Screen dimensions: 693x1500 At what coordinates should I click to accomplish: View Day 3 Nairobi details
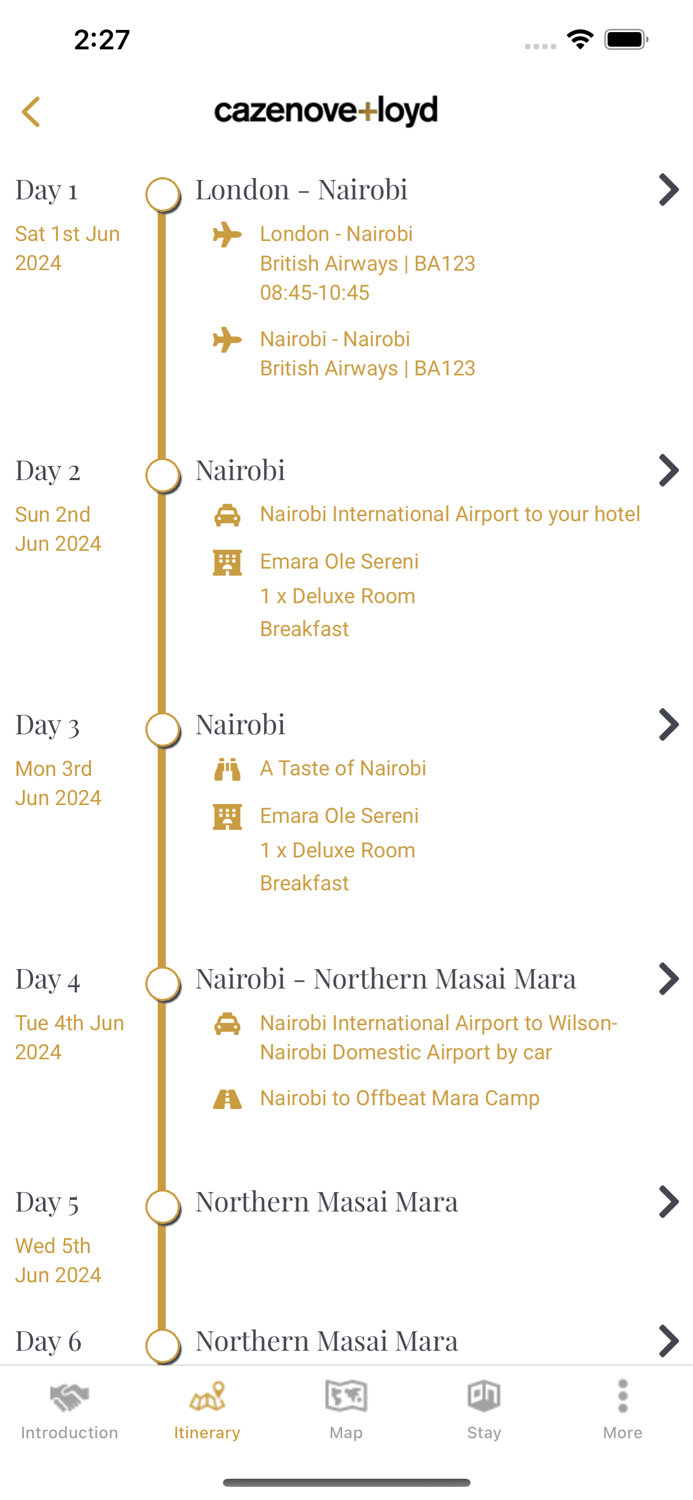tap(668, 724)
